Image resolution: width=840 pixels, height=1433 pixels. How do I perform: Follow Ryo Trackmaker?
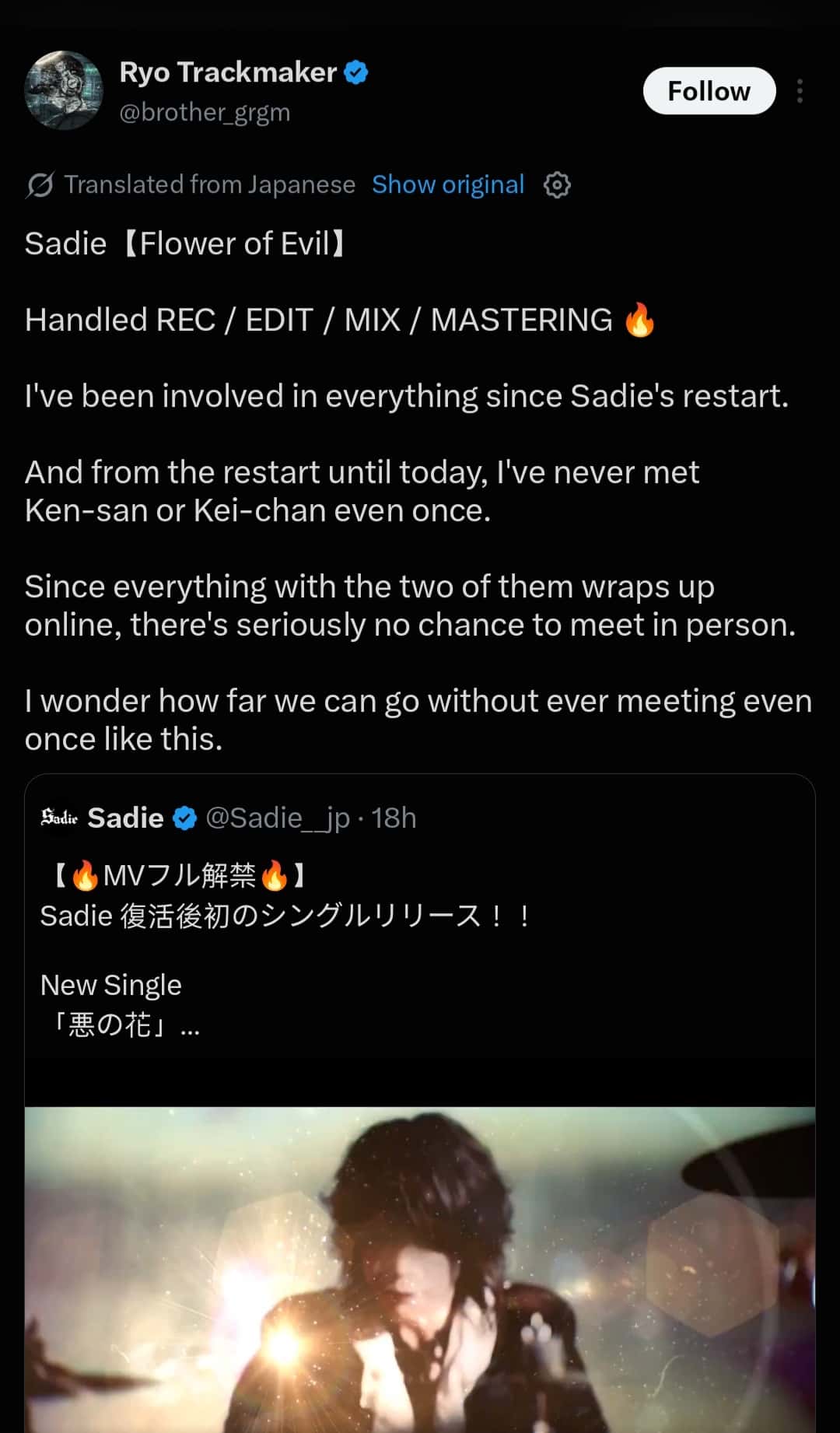pyautogui.click(x=709, y=91)
